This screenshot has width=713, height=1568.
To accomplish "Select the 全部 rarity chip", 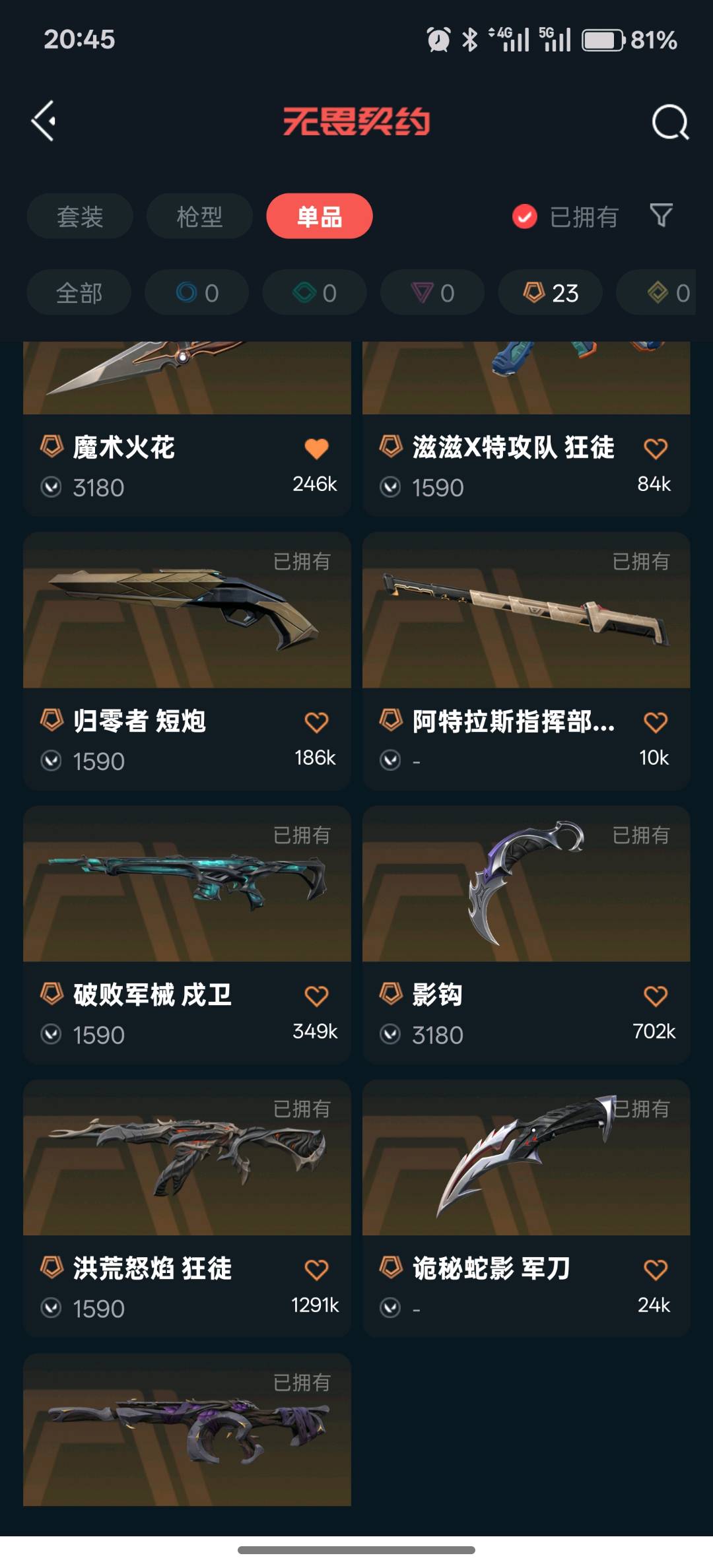I will [x=79, y=293].
